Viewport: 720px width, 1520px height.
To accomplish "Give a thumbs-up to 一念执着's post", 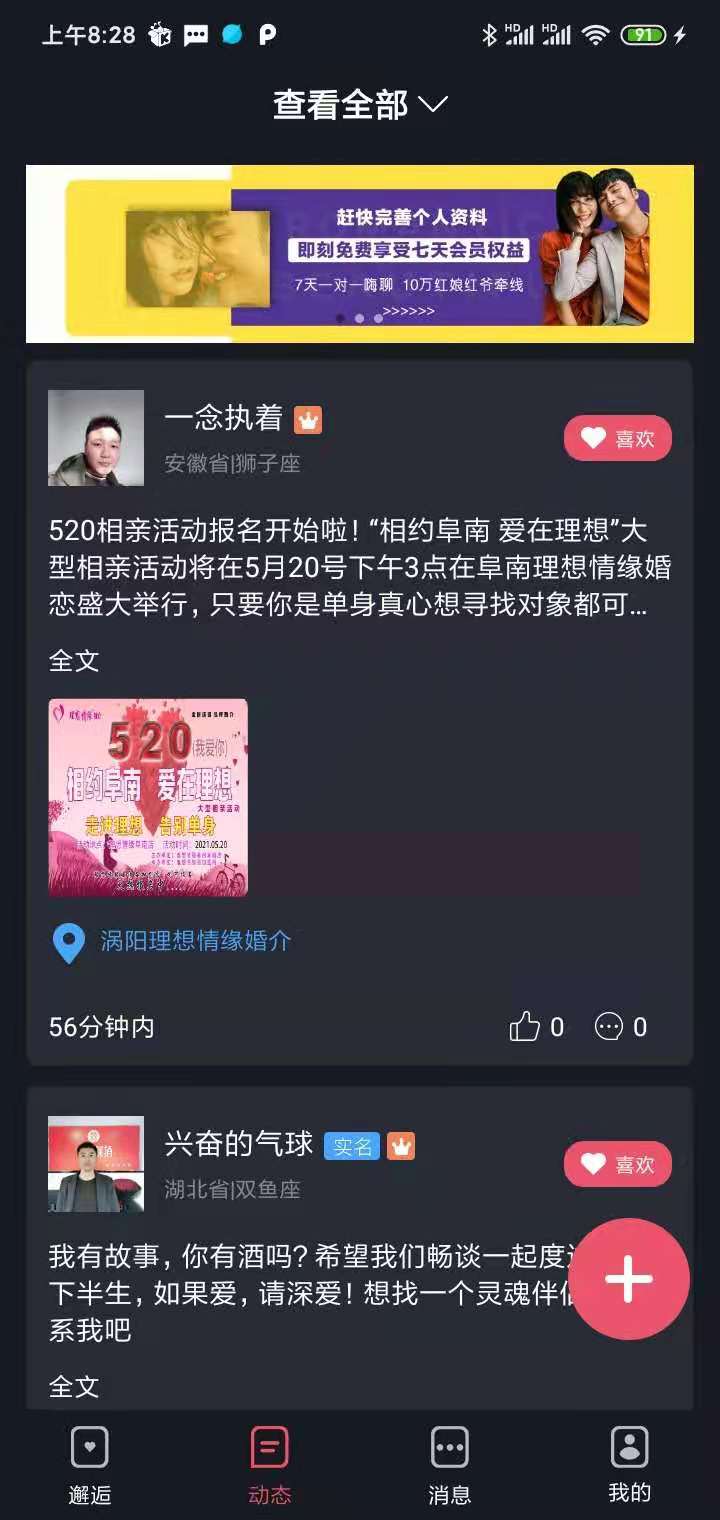I will coord(537,1027).
